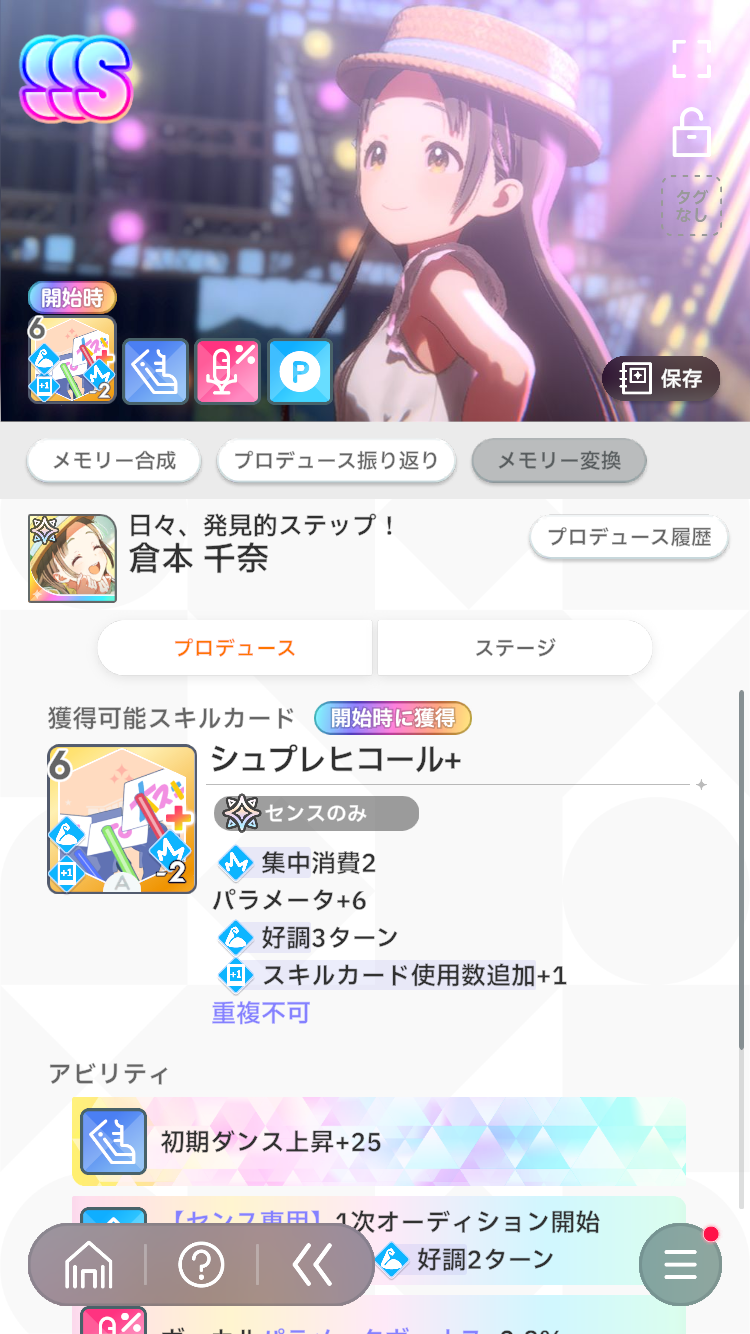Switch to the ステージ tab
Viewport: 750px width, 1334px height.
point(514,647)
